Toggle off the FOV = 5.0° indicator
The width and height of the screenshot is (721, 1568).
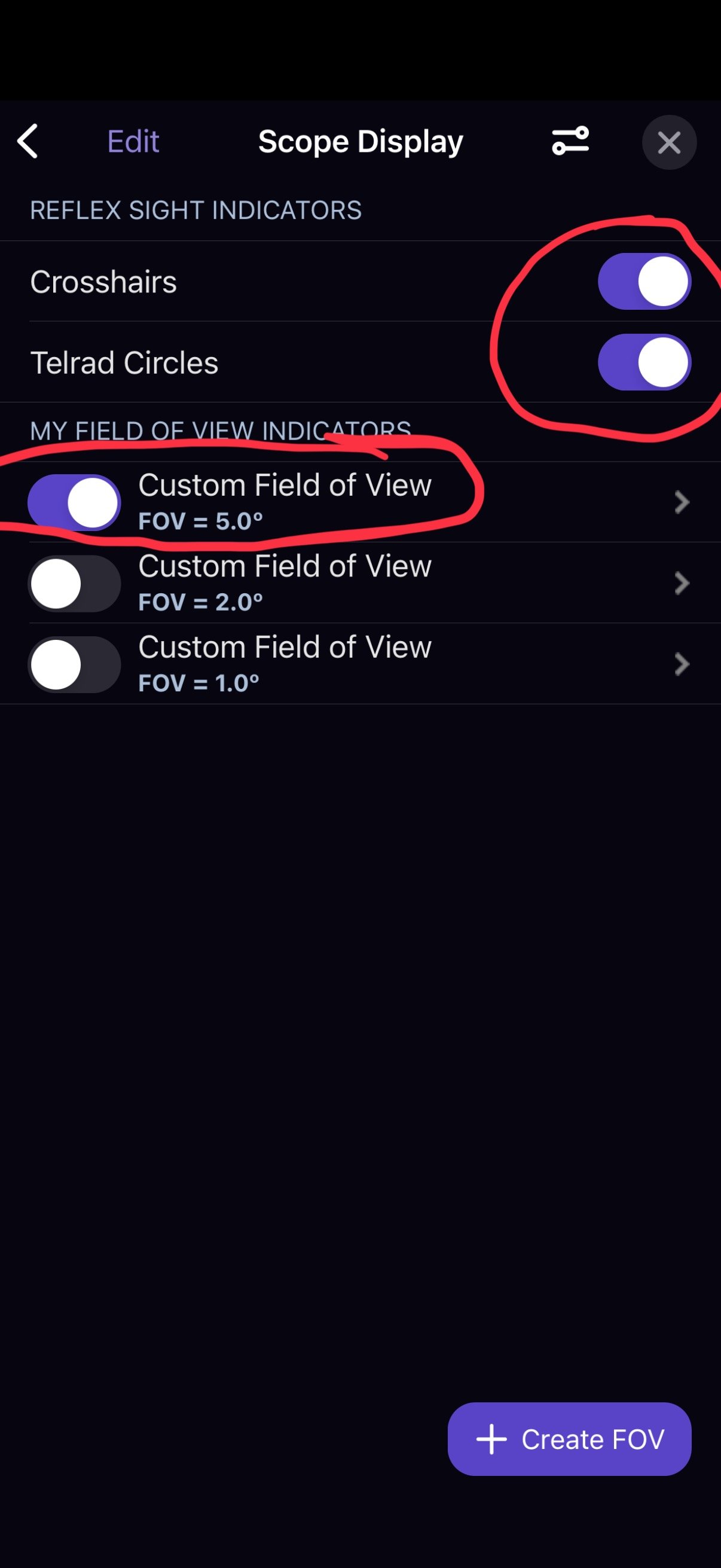pos(74,502)
